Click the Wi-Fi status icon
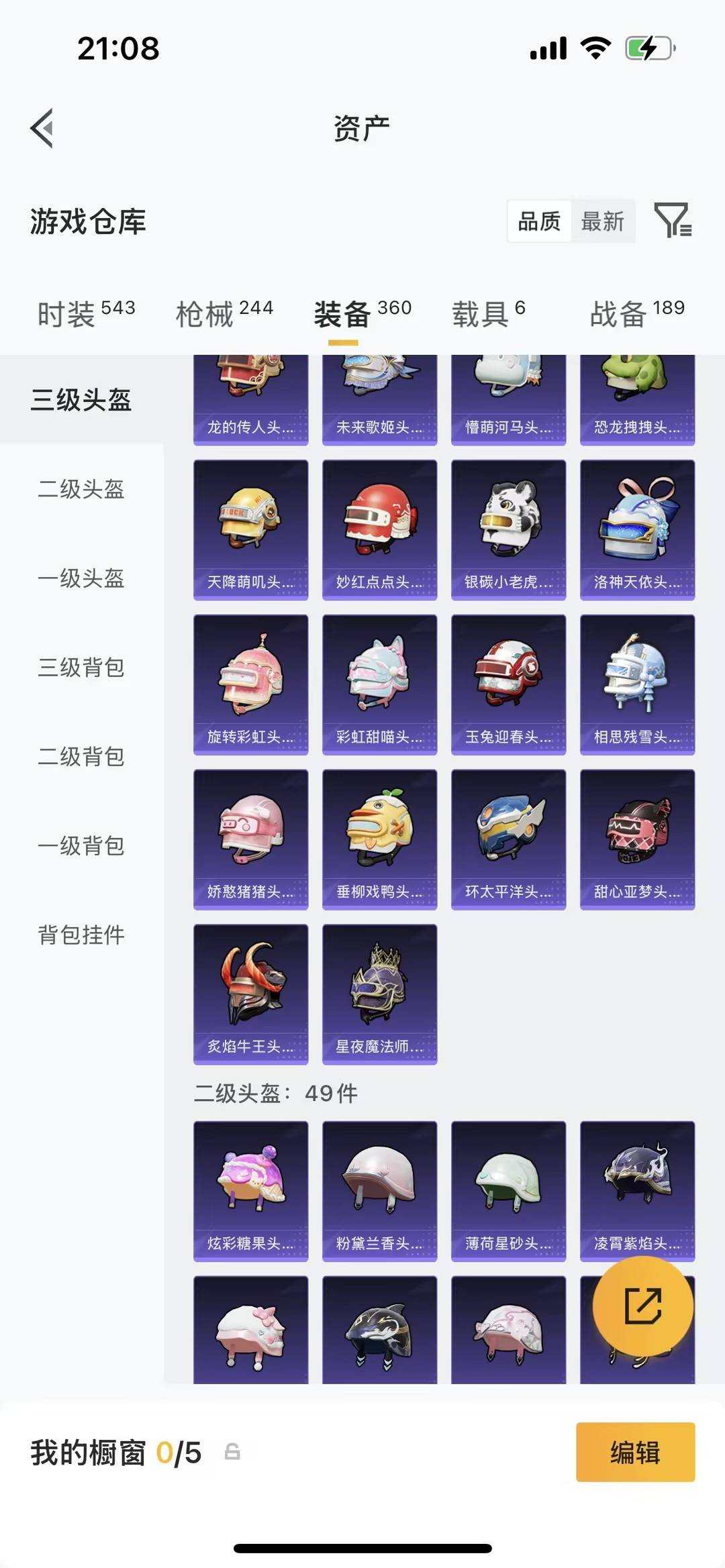The height and width of the screenshot is (1568, 725). click(x=594, y=47)
